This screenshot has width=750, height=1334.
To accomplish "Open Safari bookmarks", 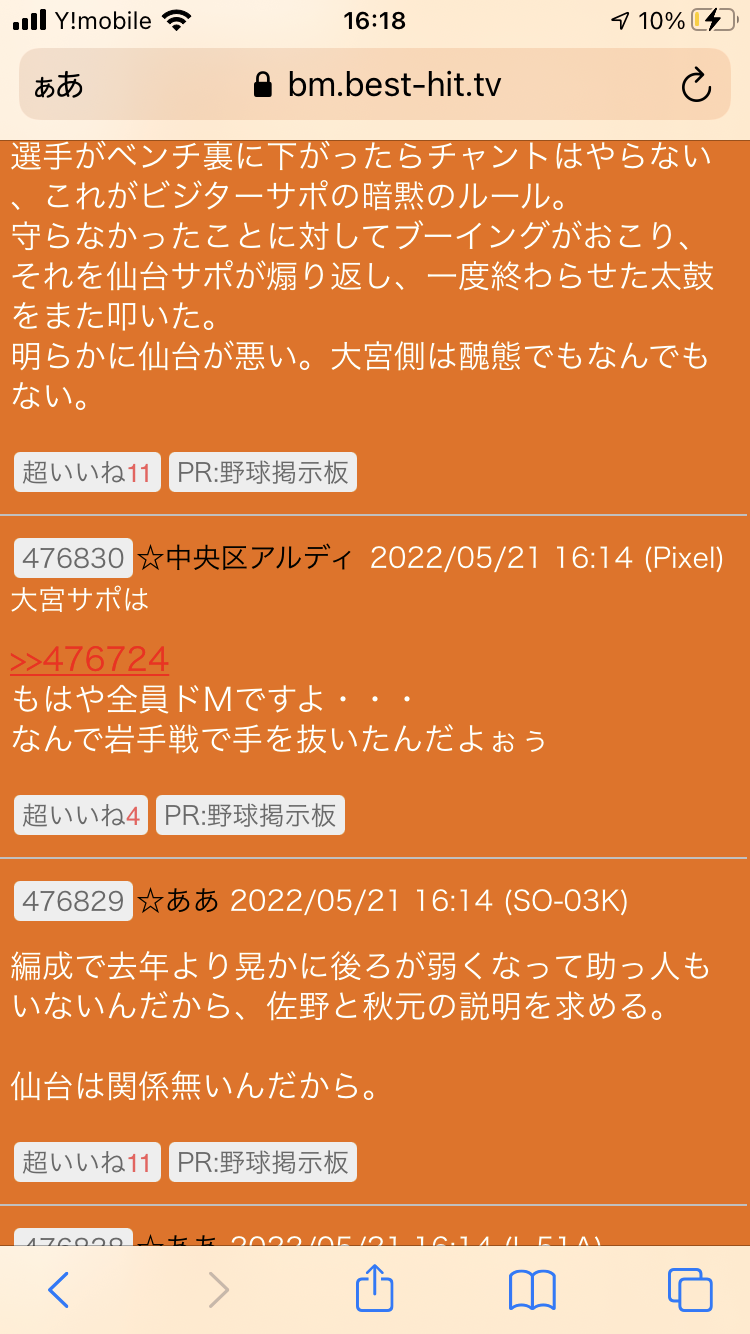I will click(x=532, y=1290).
